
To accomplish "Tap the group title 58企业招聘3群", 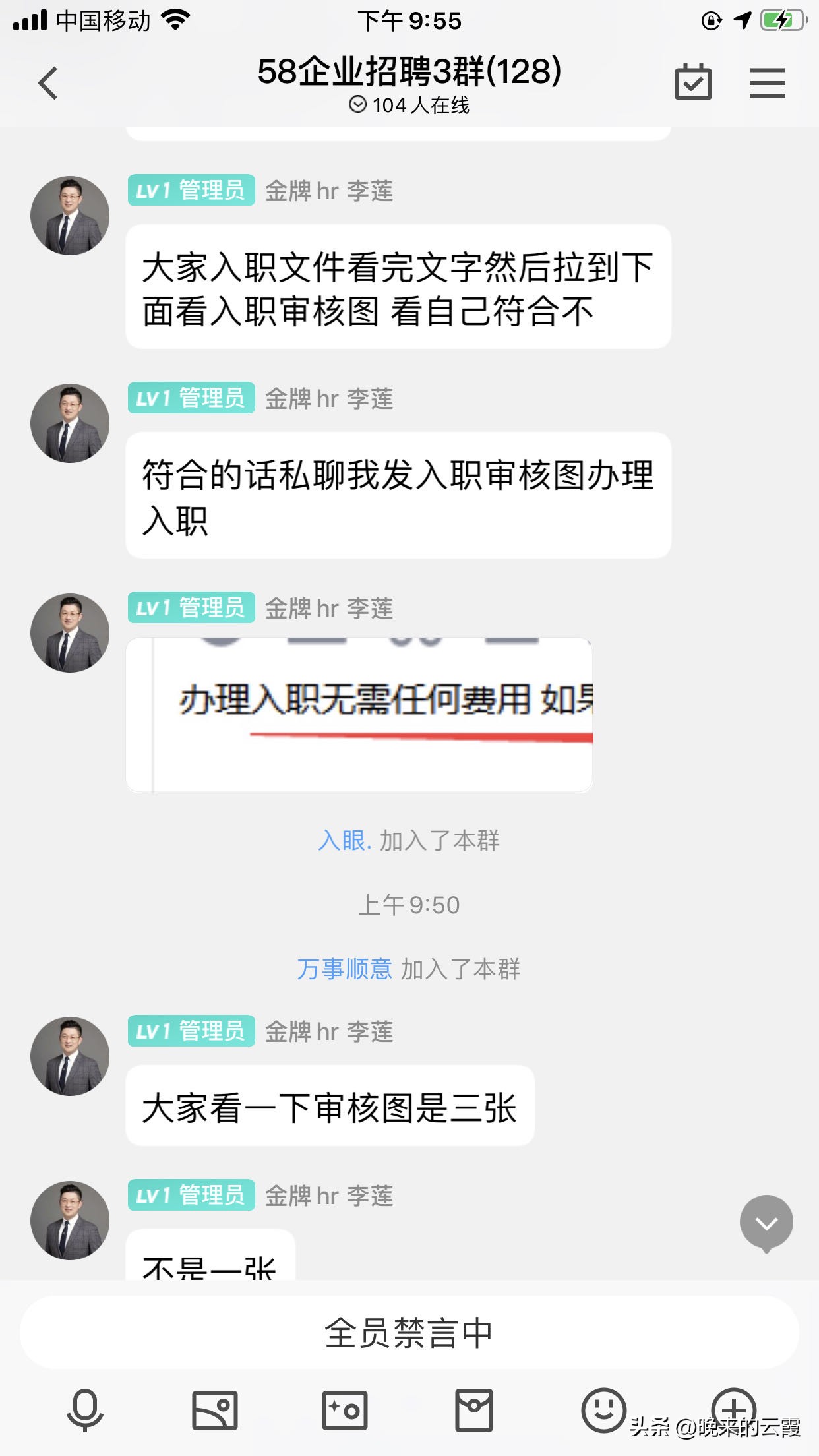I will pos(409,74).
